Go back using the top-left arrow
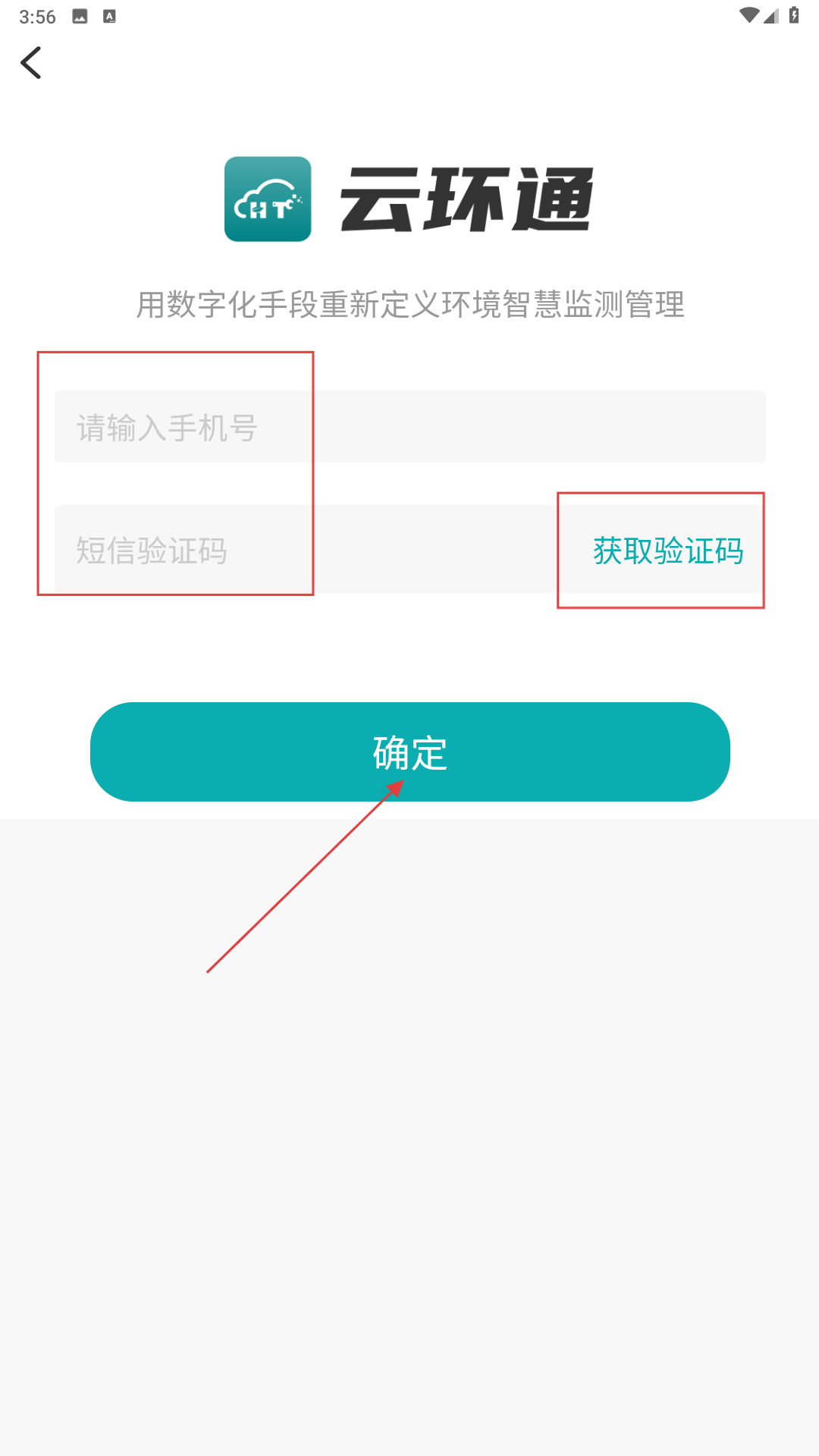Viewport: 819px width, 1456px height. 31,63
